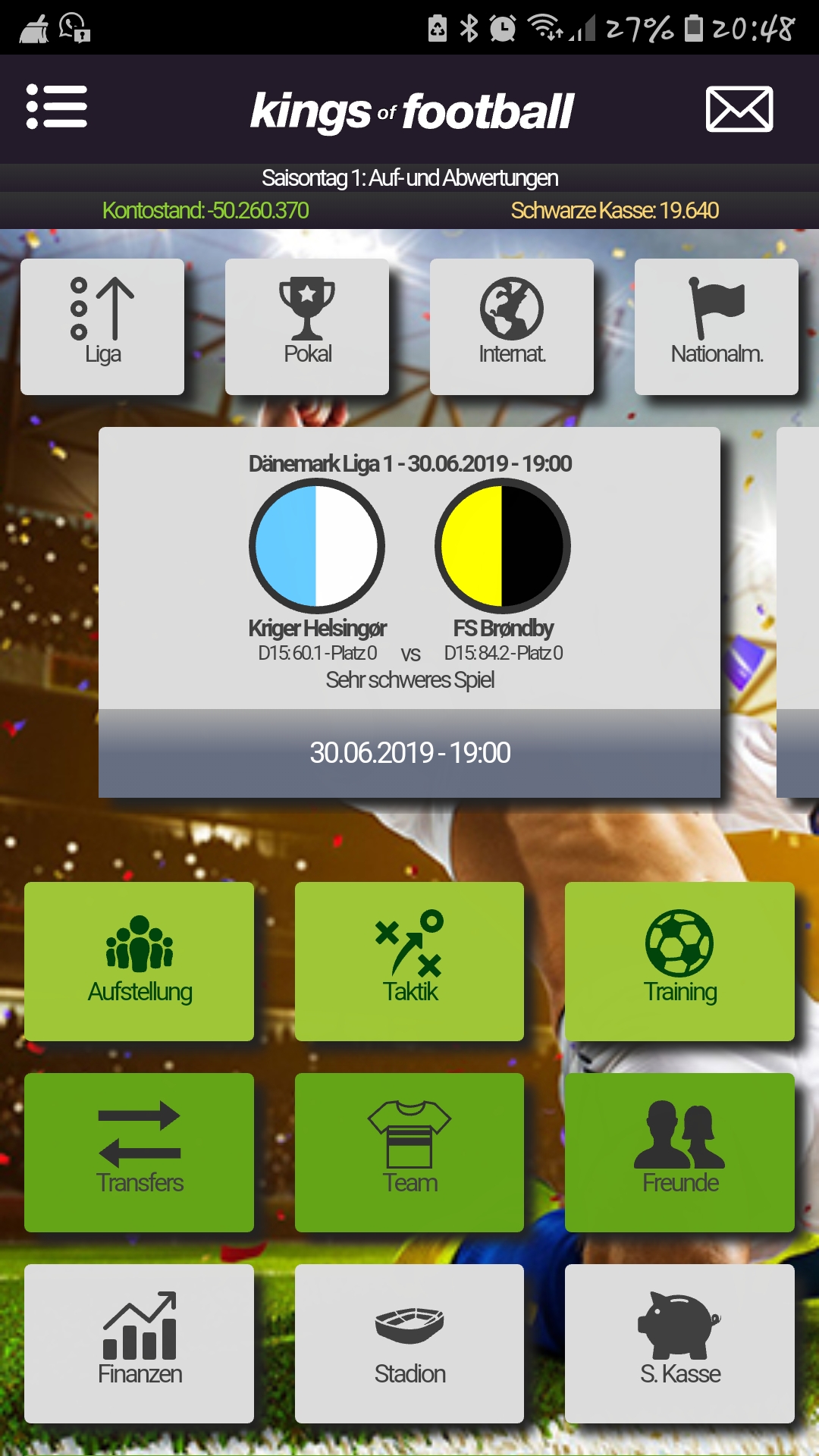Screen dimensions: 819x1456
Task: View the Team tile
Action: (x=409, y=1152)
